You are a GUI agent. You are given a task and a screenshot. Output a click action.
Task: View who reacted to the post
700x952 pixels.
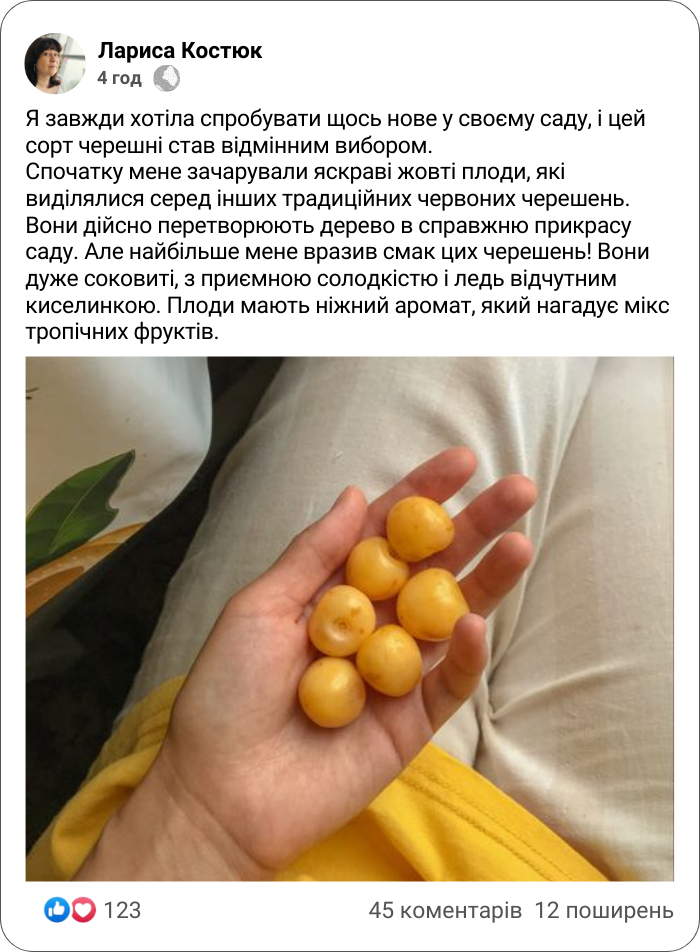pos(93,910)
